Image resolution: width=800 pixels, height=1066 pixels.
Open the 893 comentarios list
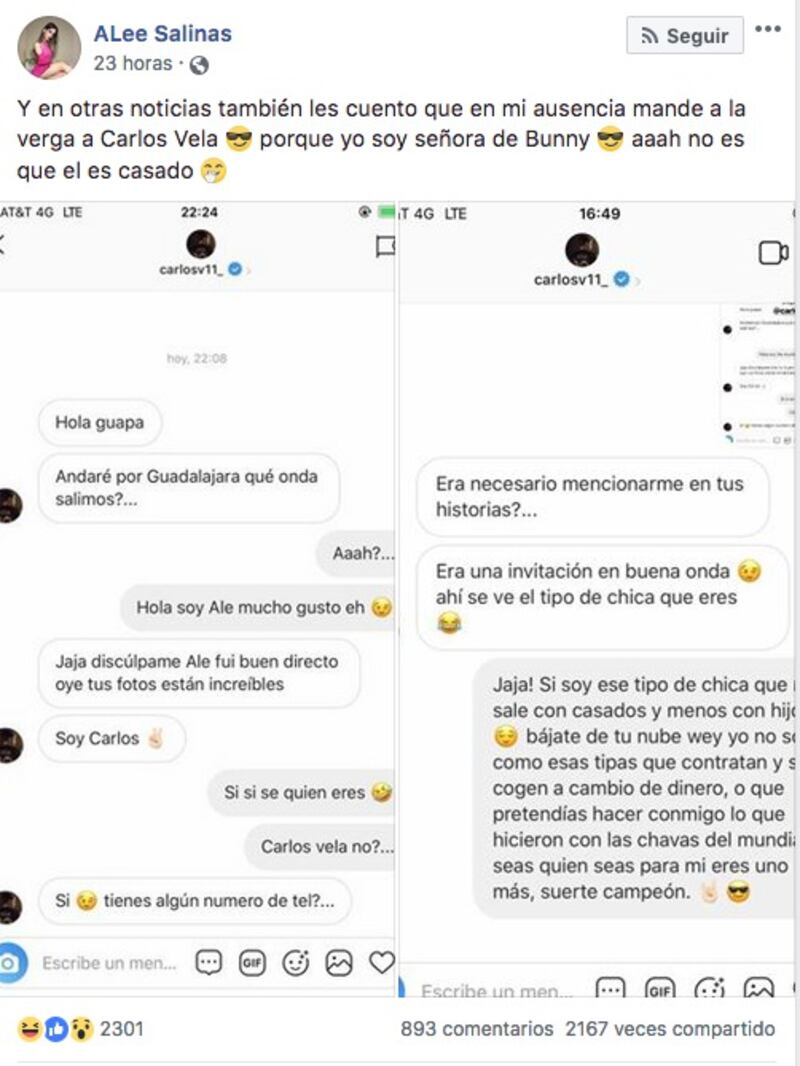(x=477, y=1028)
